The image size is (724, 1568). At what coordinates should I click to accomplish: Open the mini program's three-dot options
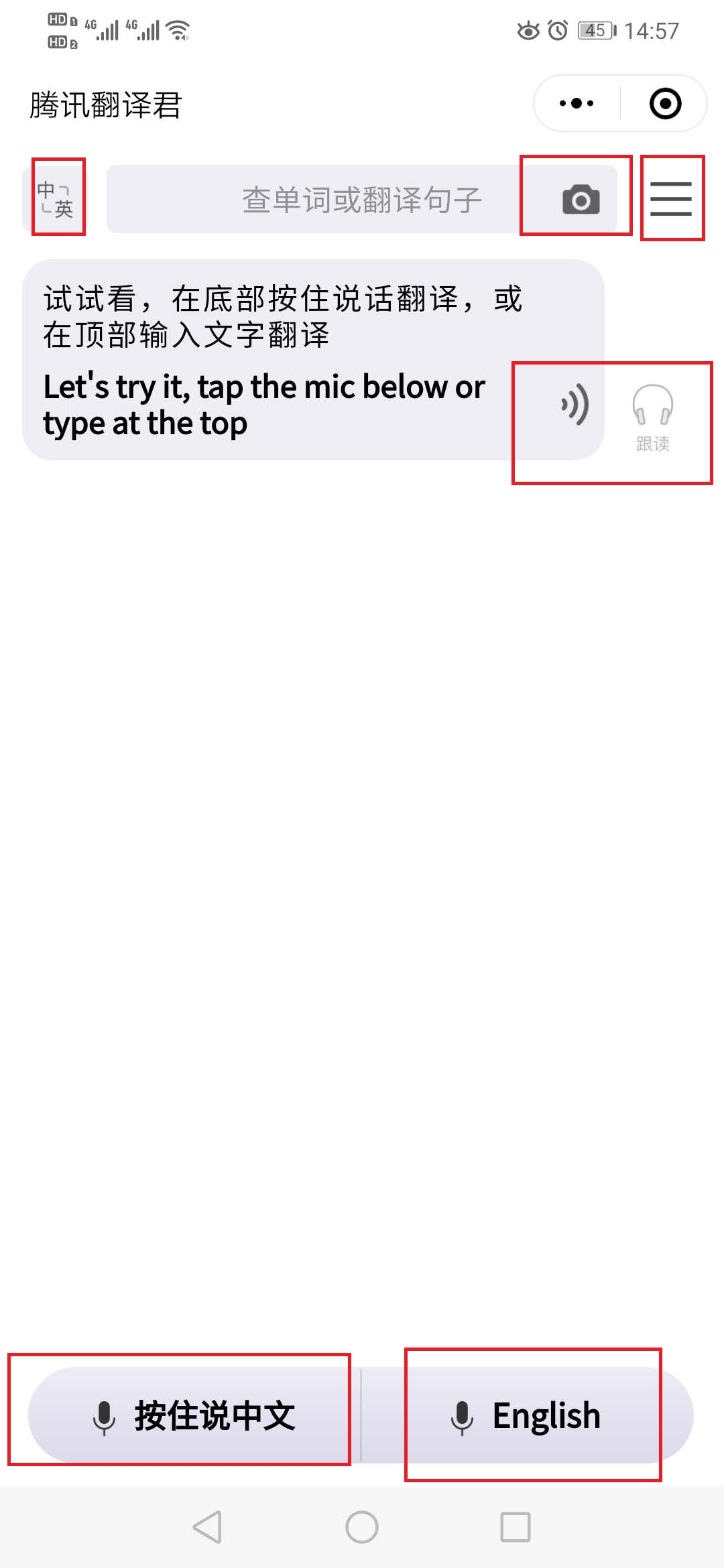(577, 104)
